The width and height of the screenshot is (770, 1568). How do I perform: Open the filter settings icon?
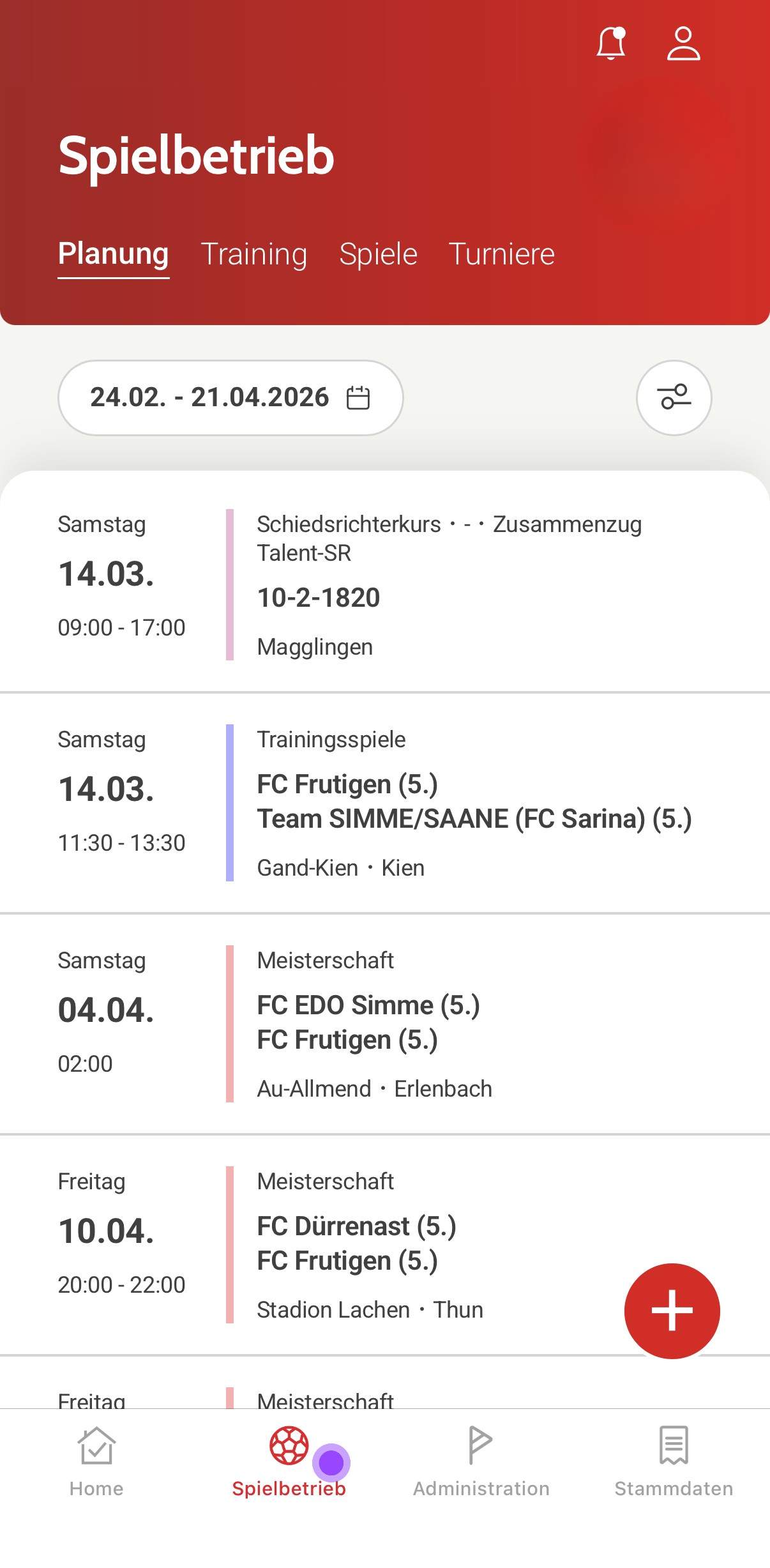pos(674,397)
